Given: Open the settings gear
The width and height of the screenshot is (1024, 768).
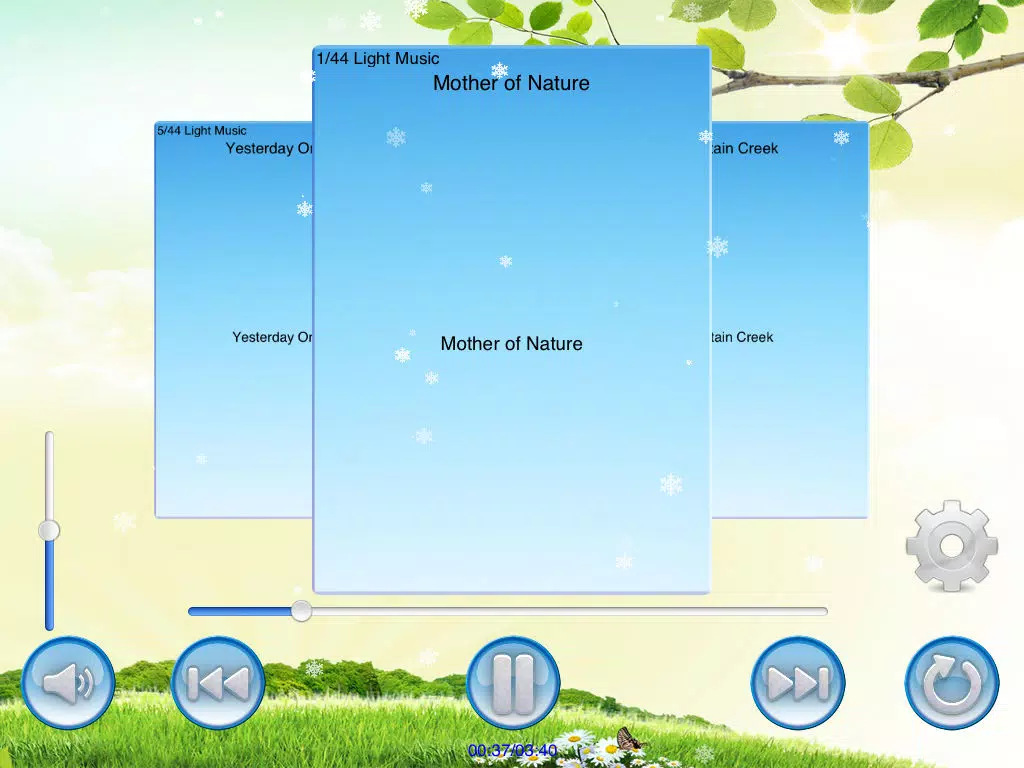Looking at the screenshot, I should [951, 546].
